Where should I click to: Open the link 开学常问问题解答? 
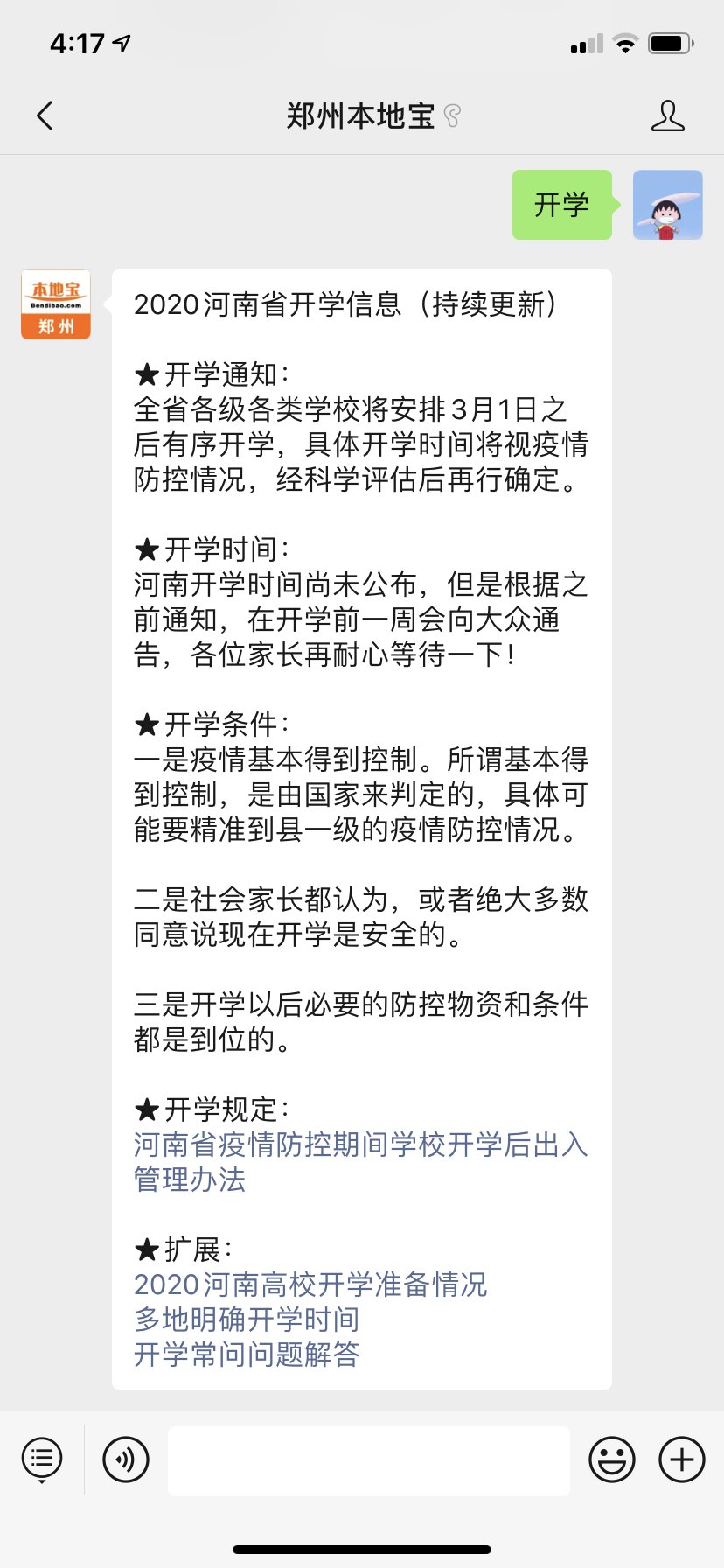tap(247, 1354)
